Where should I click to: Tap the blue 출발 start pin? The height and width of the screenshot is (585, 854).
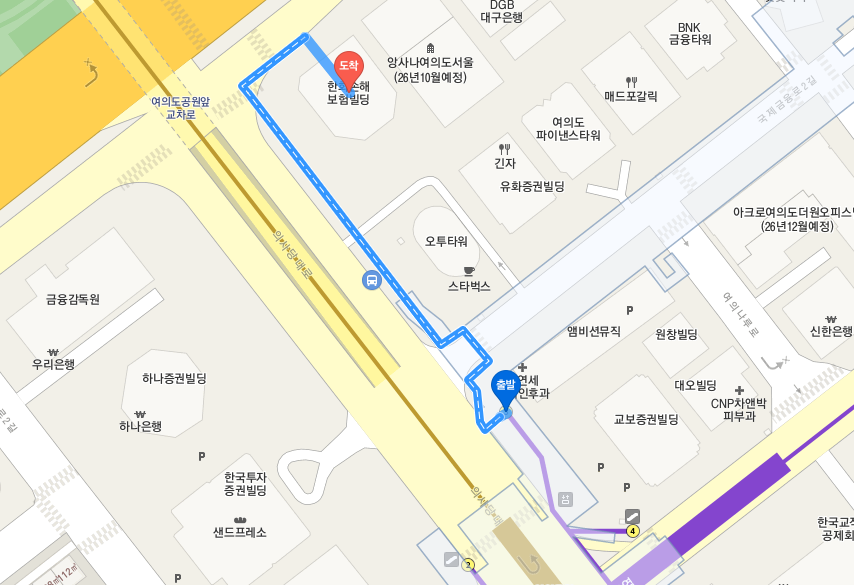click(x=506, y=388)
